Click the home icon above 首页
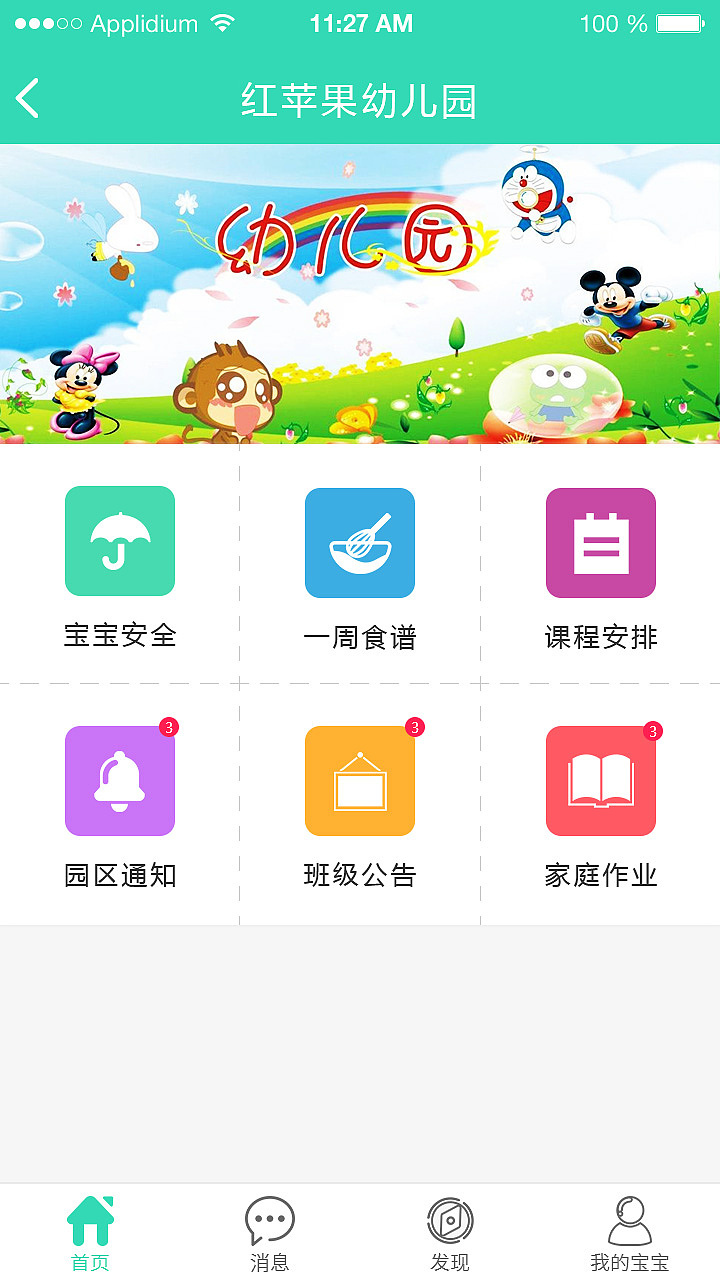This screenshot has width=720, height=1280. click(89, 1218)
